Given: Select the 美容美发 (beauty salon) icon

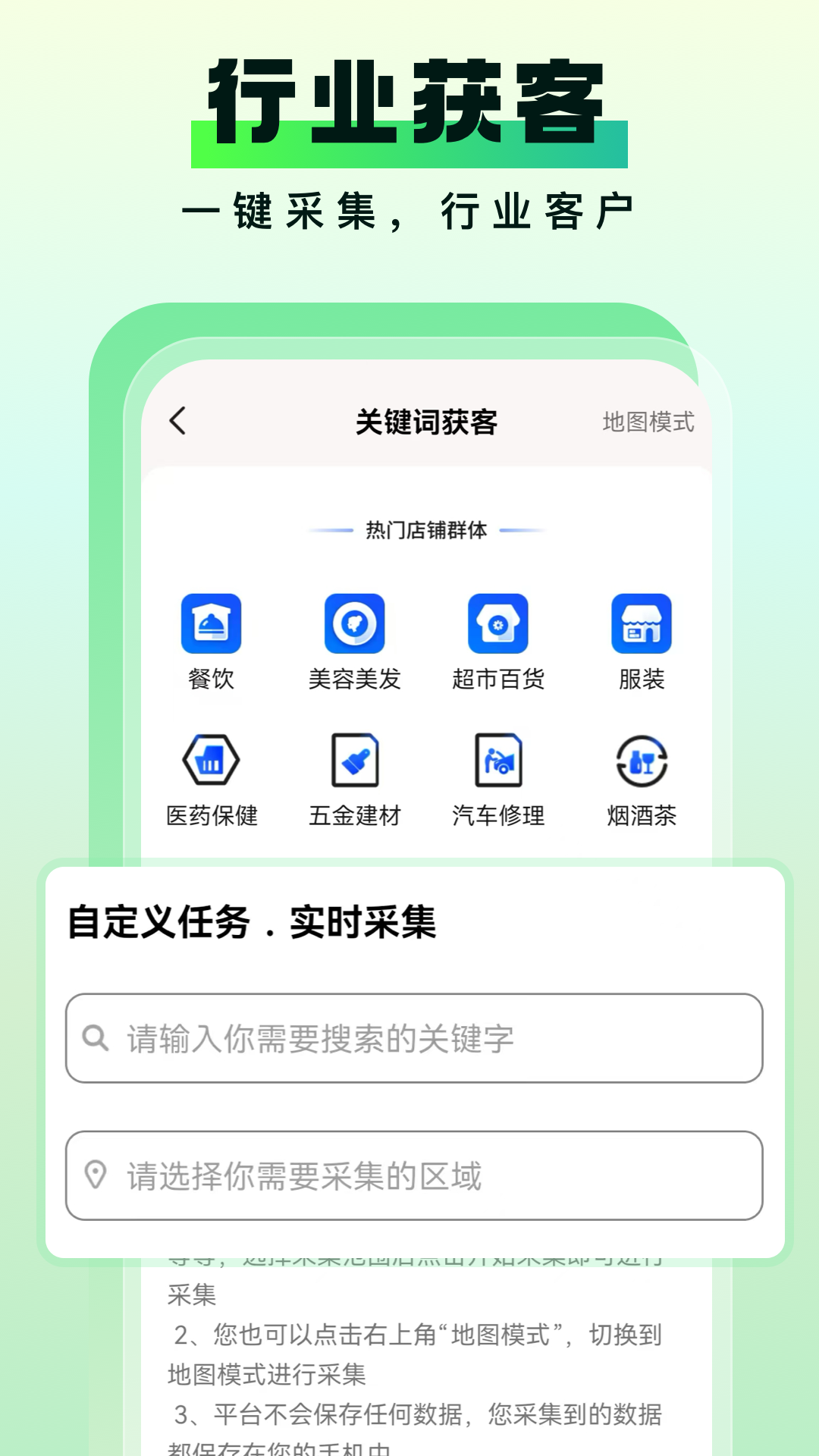Looking at the screenshot, I should click(x=354, y=624).
